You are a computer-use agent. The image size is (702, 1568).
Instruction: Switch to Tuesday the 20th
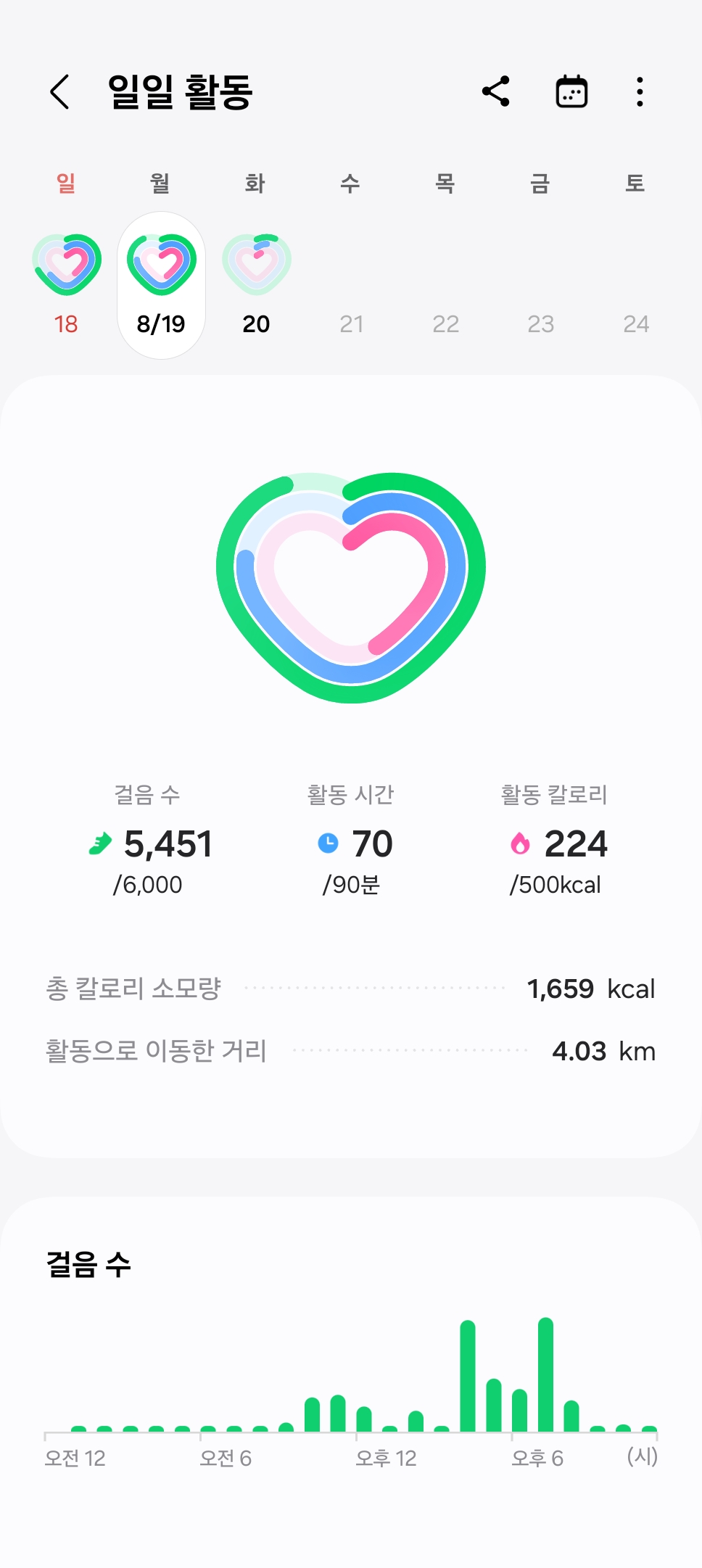click(257, 283)
